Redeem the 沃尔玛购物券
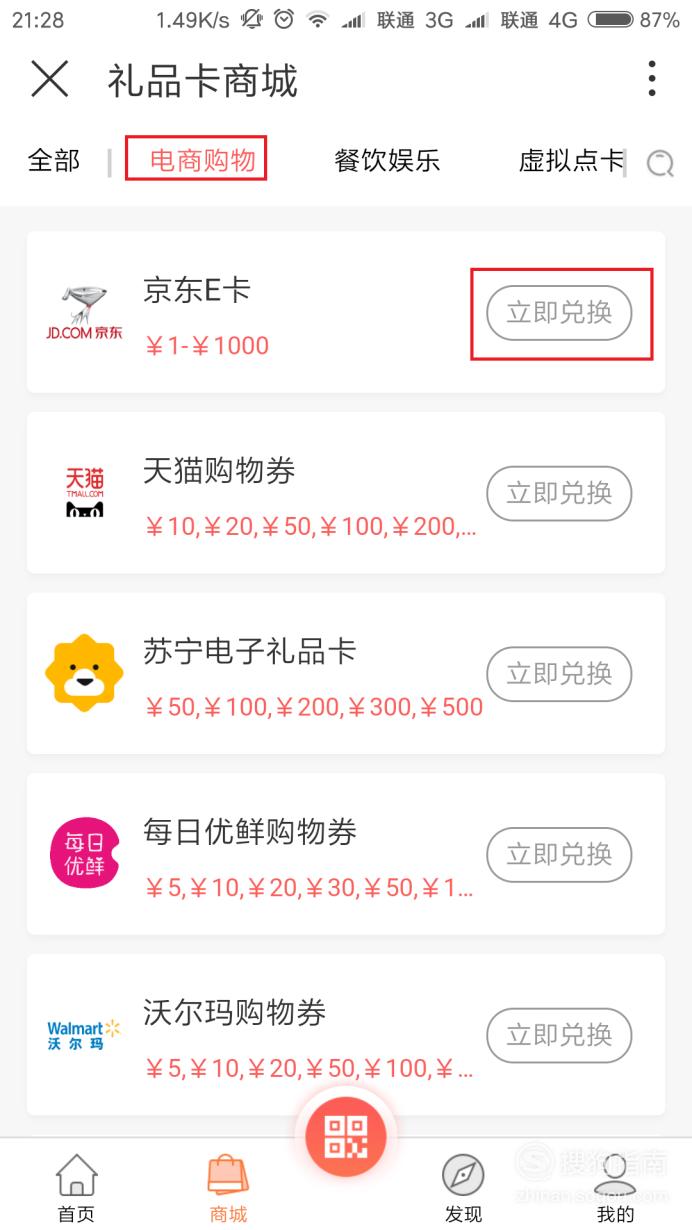692x1230 pixels. (559, 1034)
